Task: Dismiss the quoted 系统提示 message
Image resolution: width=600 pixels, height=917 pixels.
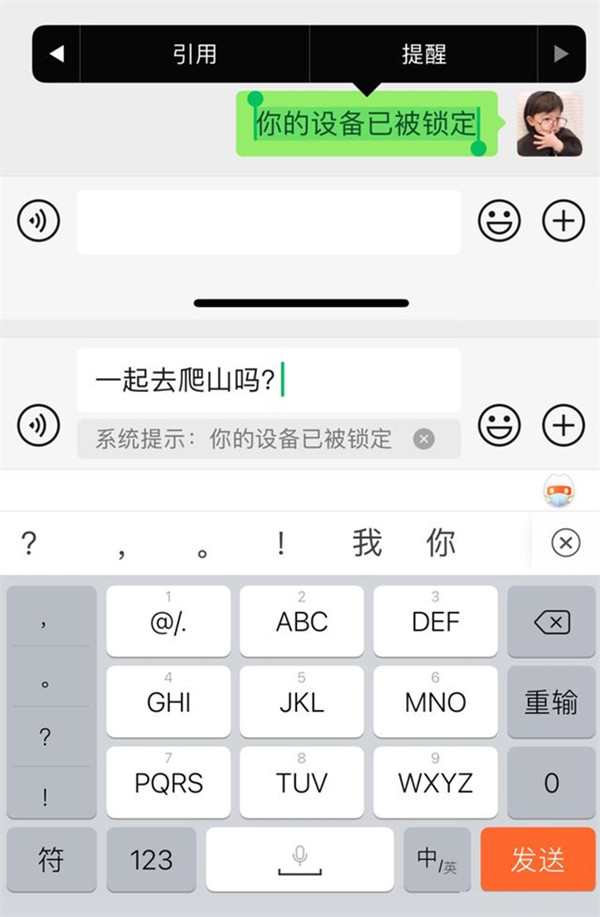Action: tap(424, 439)
